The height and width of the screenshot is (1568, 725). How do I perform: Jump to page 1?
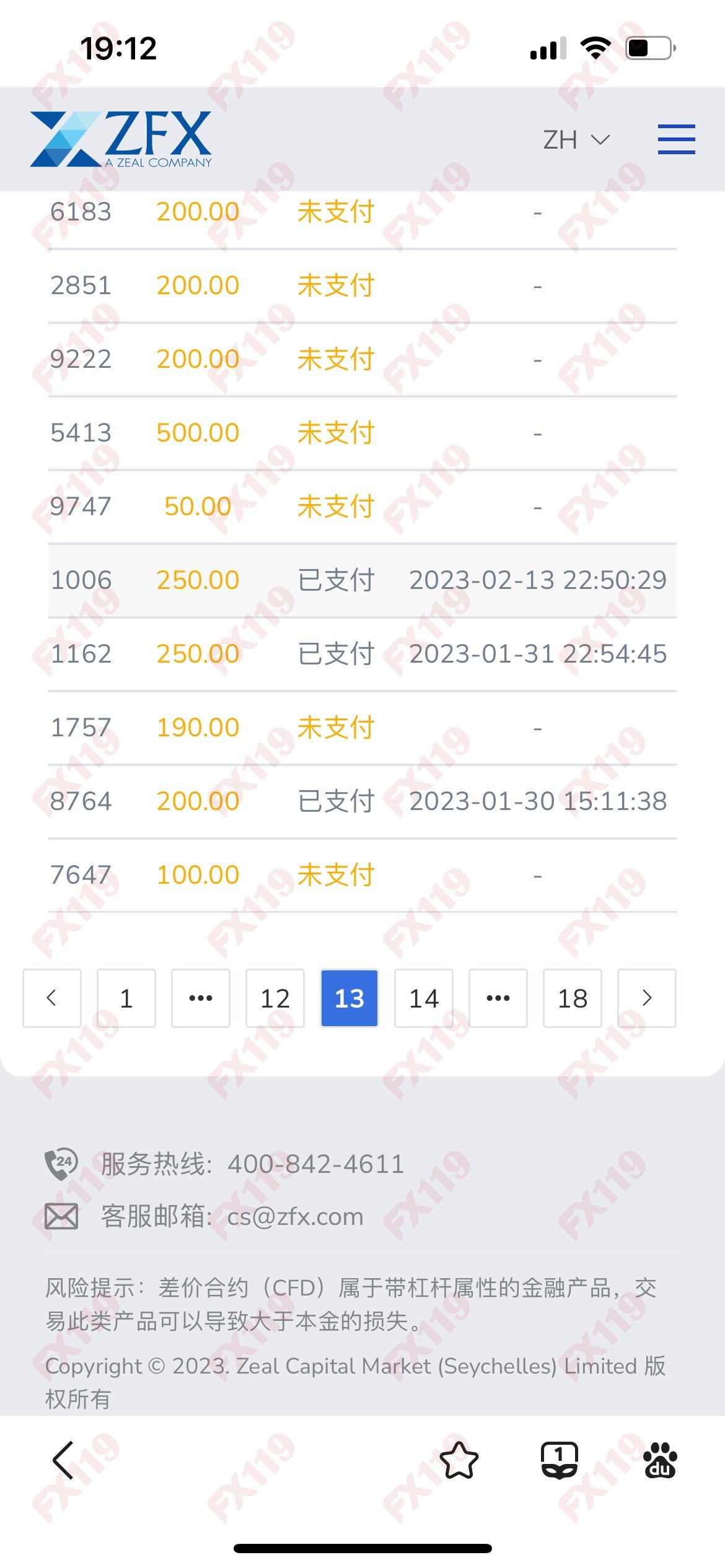coord(126,998)
